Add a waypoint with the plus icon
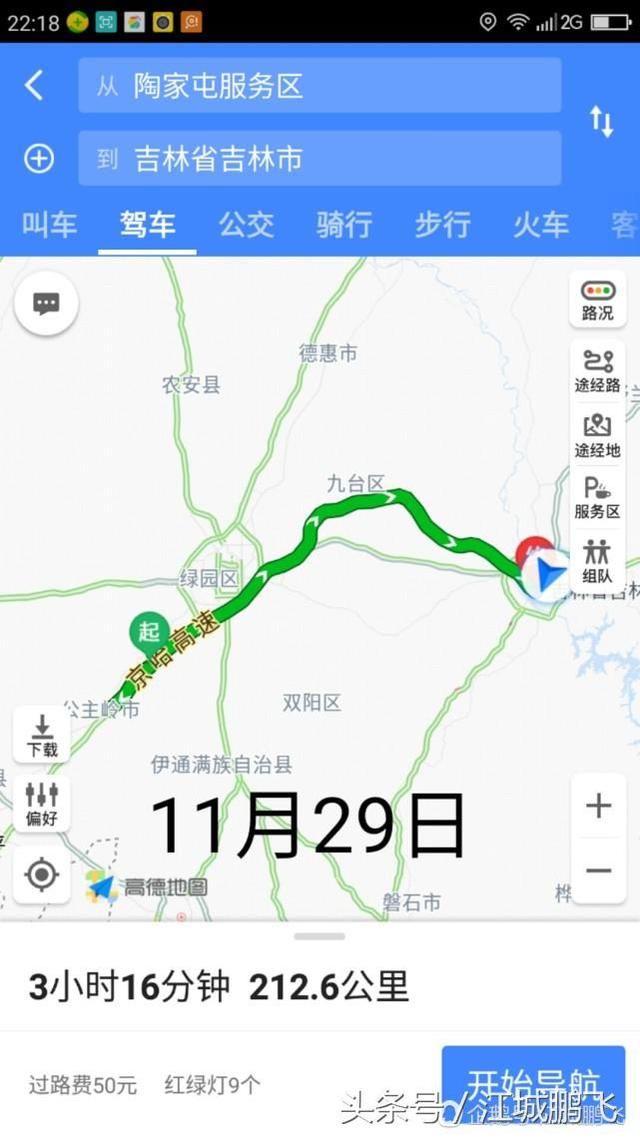 [x=39, y=158]
